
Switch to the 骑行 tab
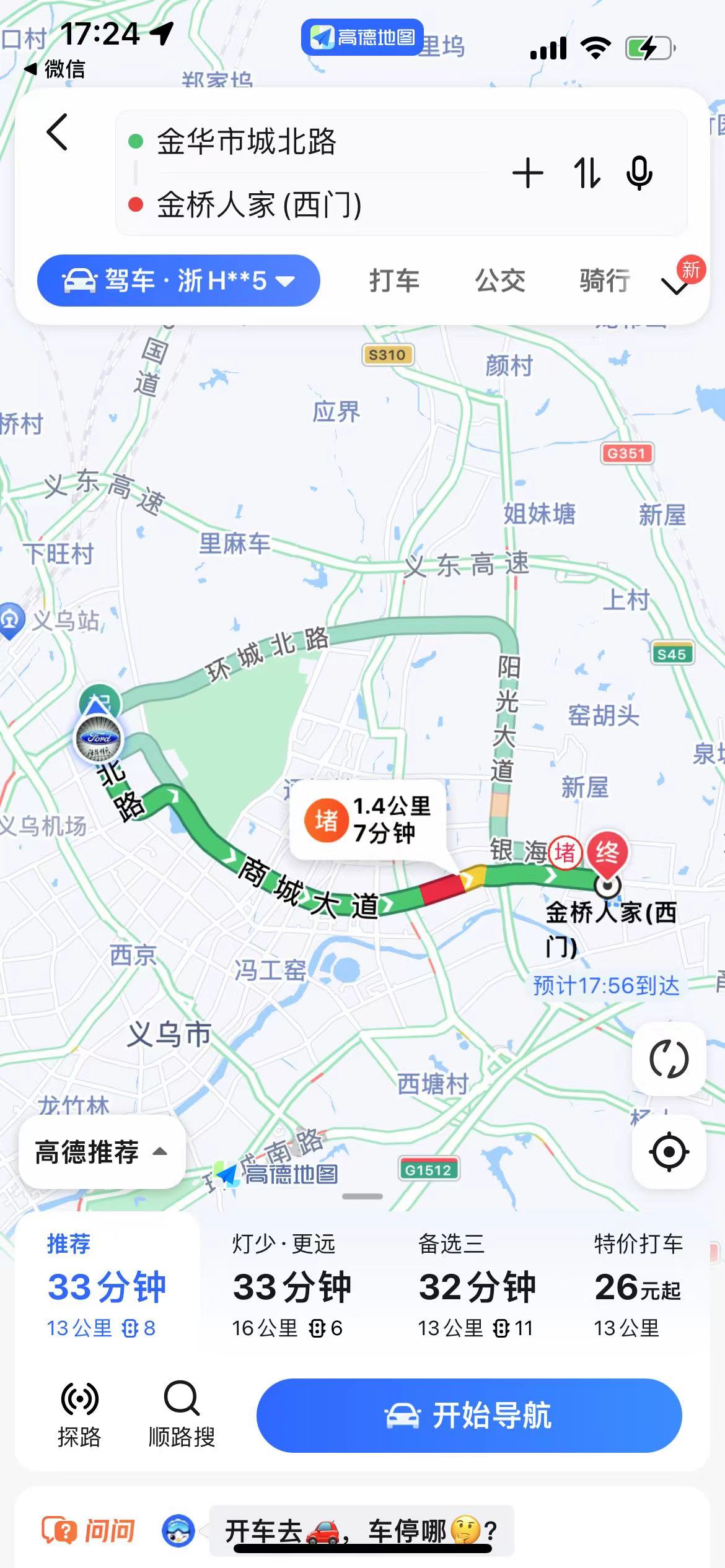[x=605, y=281]
